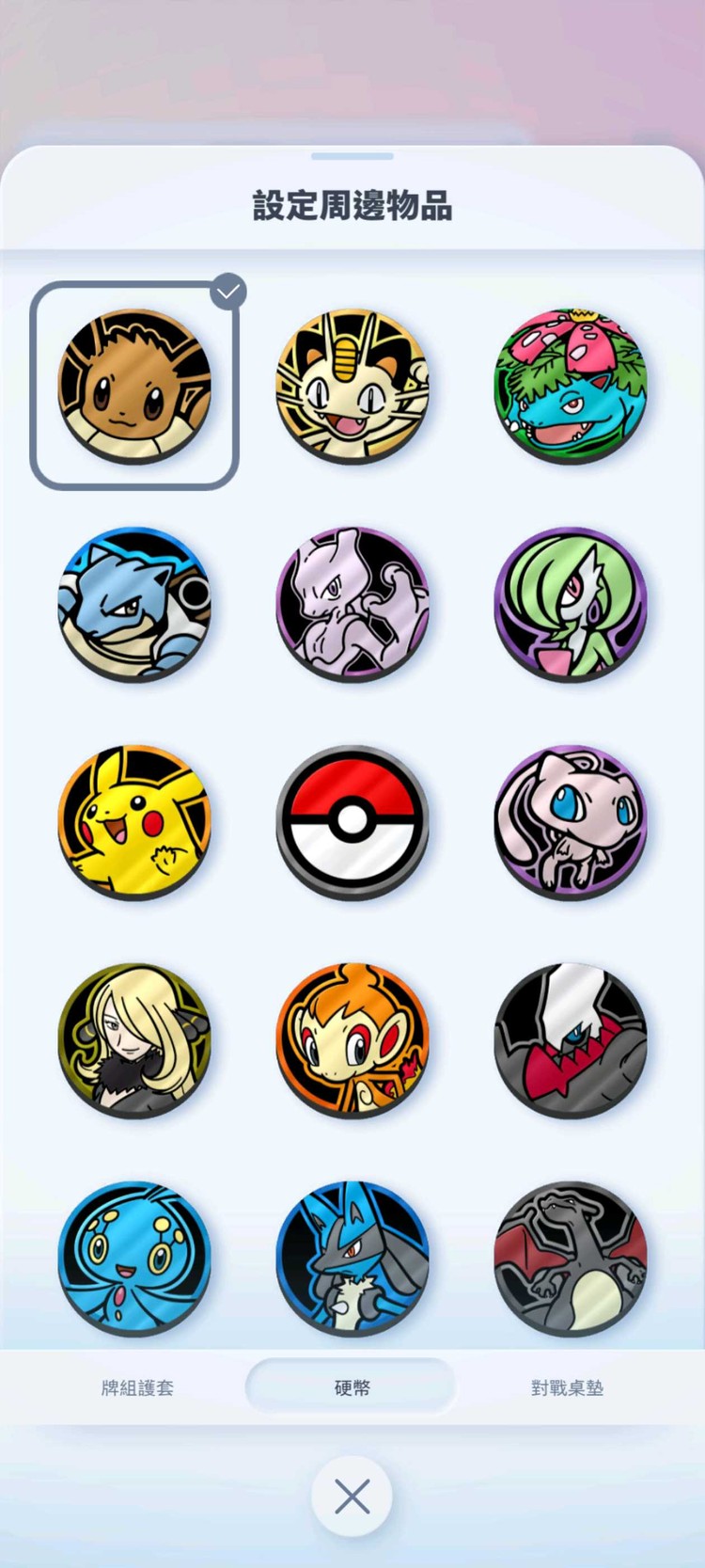Switch to the 硬幣 tab
Viewport: 705px width, 1568px height.
[x=352, y=1387]
